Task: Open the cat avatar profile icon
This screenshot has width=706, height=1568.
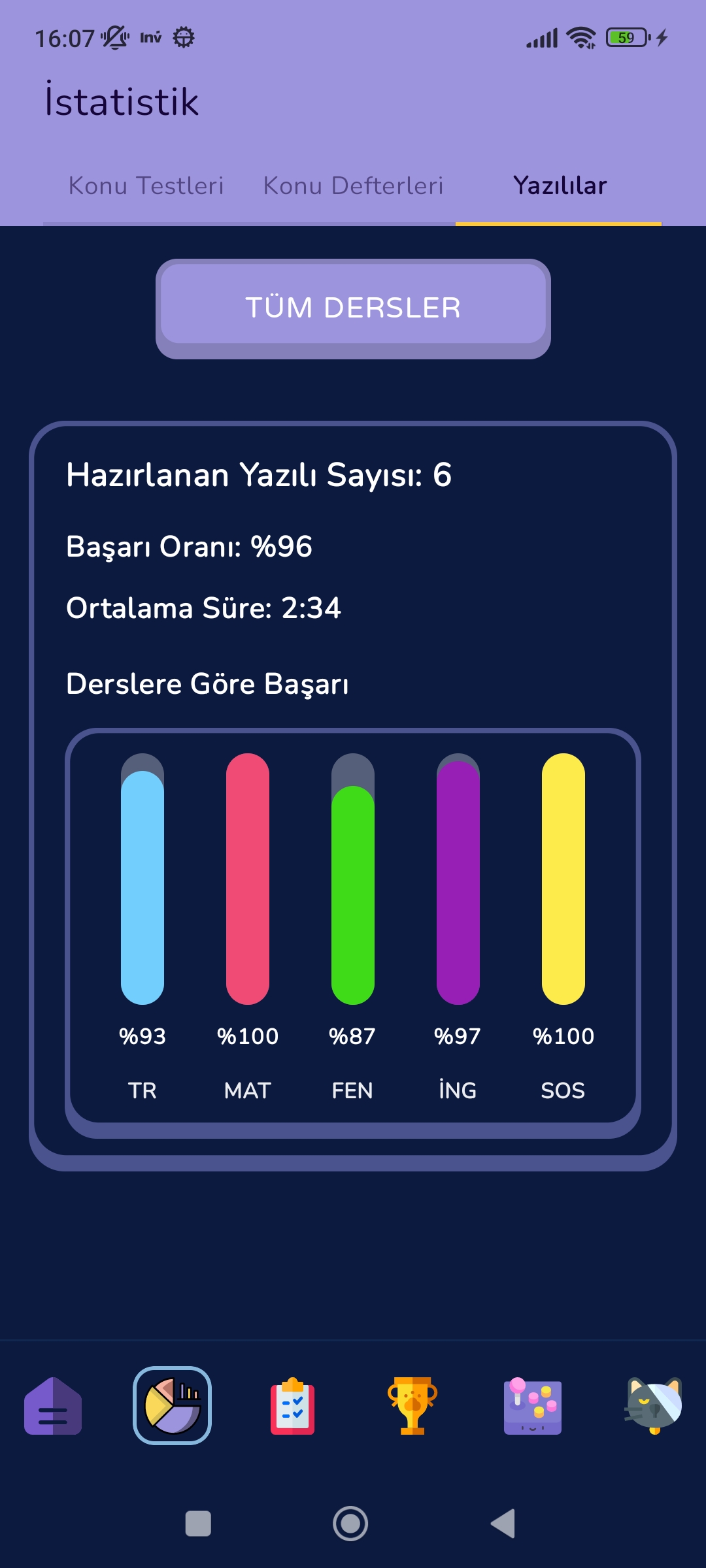Action: pos(653,1406)
